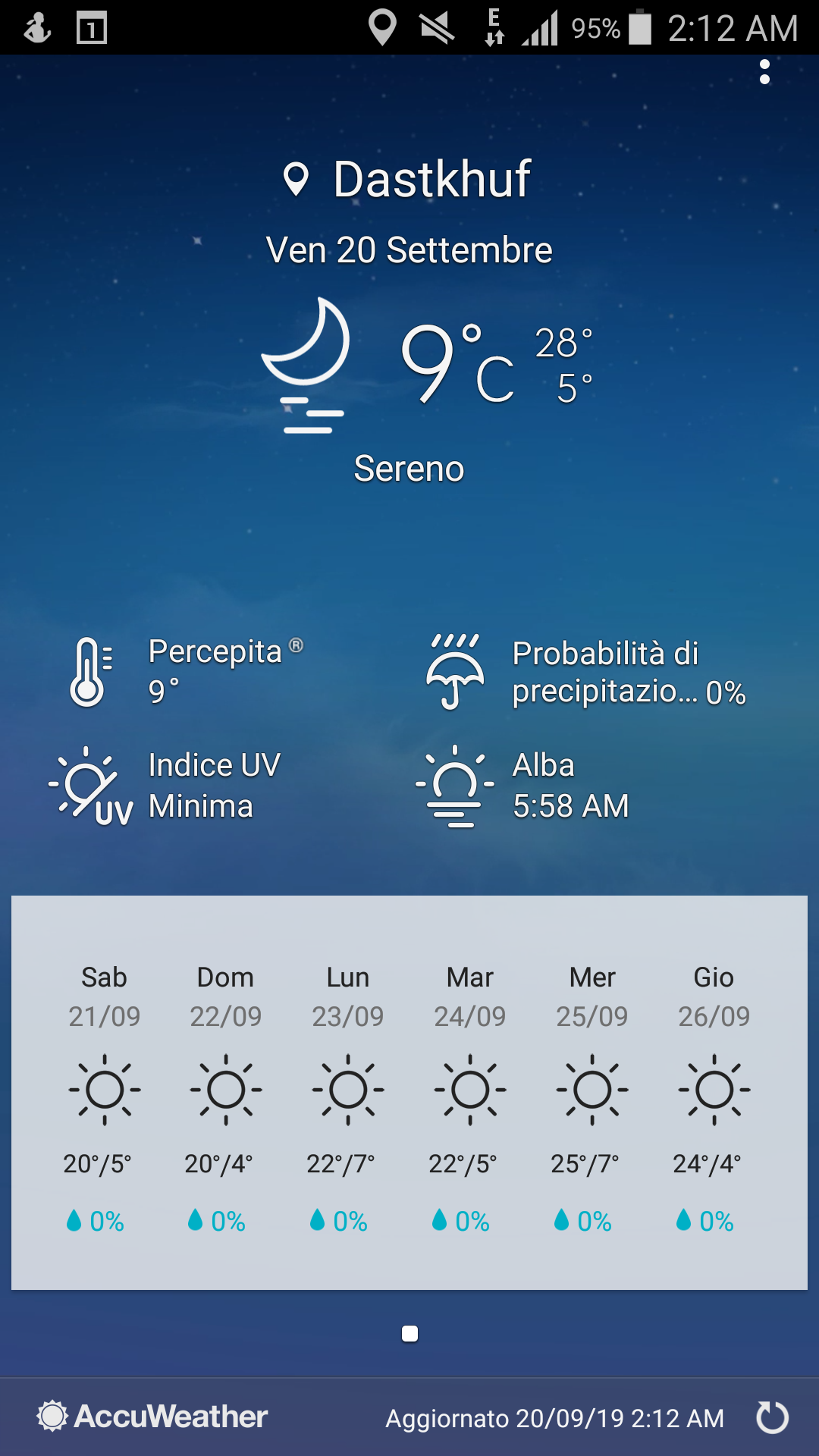
Task: Open the AccuWeather link
Action: [152, 1416]
